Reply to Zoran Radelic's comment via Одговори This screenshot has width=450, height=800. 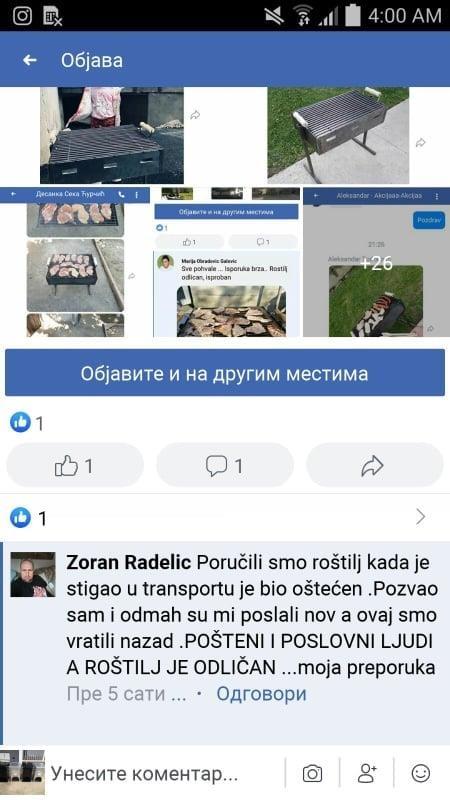pyautogui.click(x=261, y=694)
